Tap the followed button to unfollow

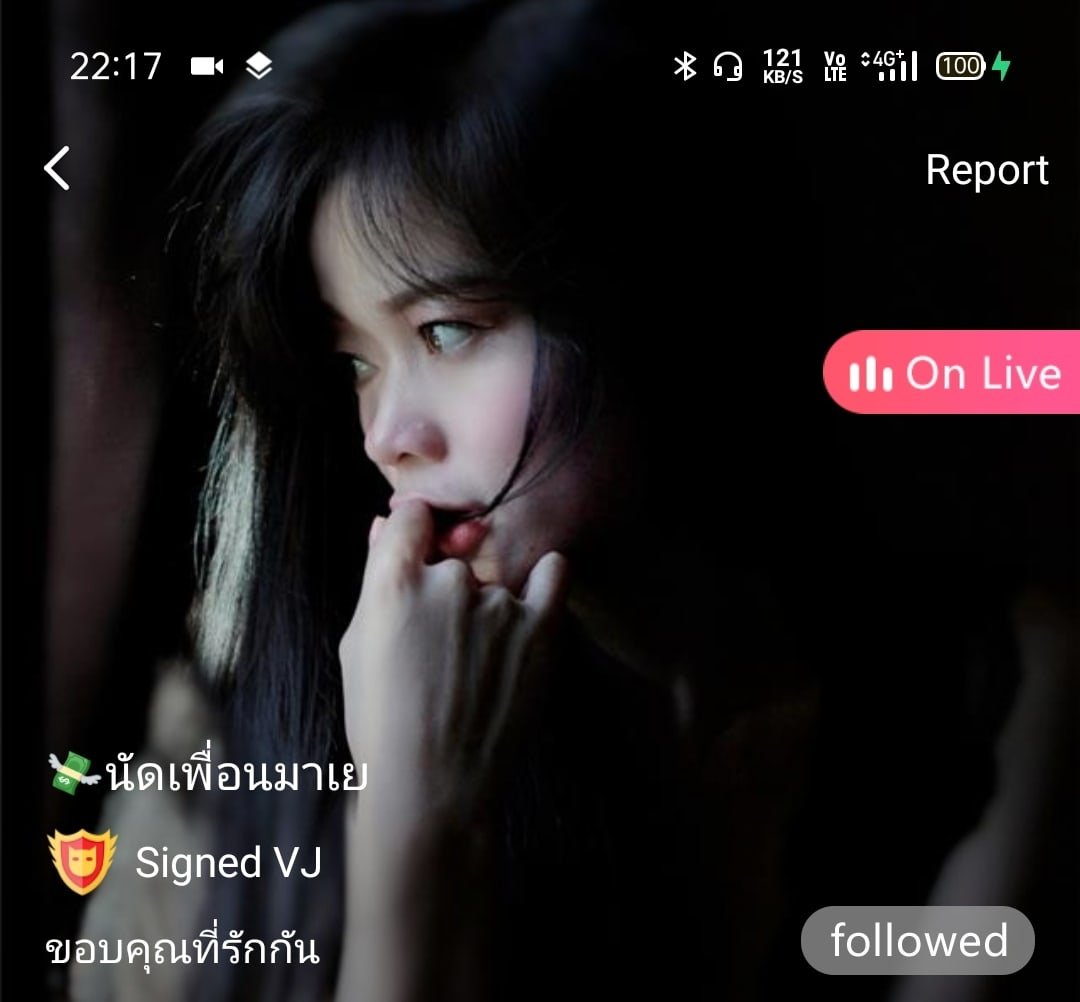[x=917, y=941]
